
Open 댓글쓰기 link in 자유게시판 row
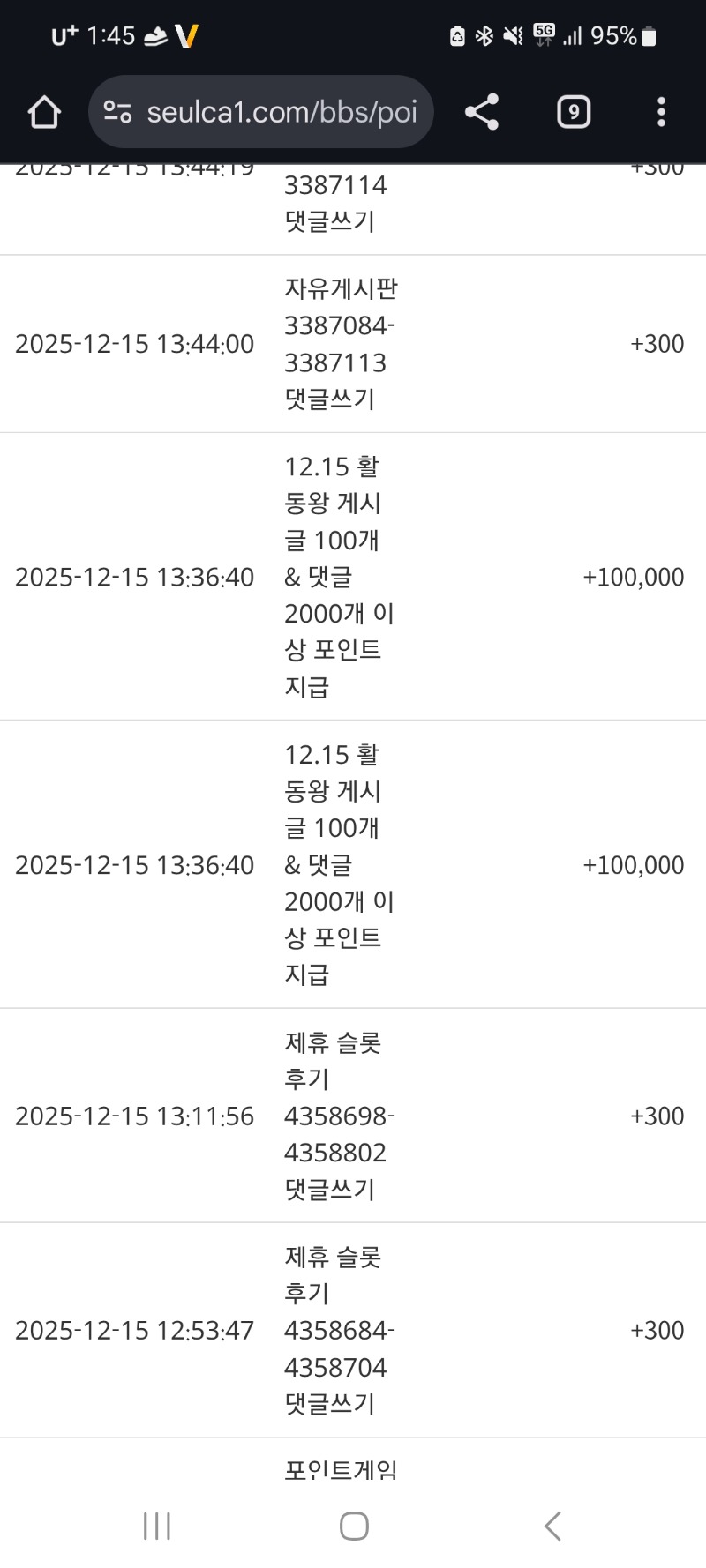pos(331,399)
